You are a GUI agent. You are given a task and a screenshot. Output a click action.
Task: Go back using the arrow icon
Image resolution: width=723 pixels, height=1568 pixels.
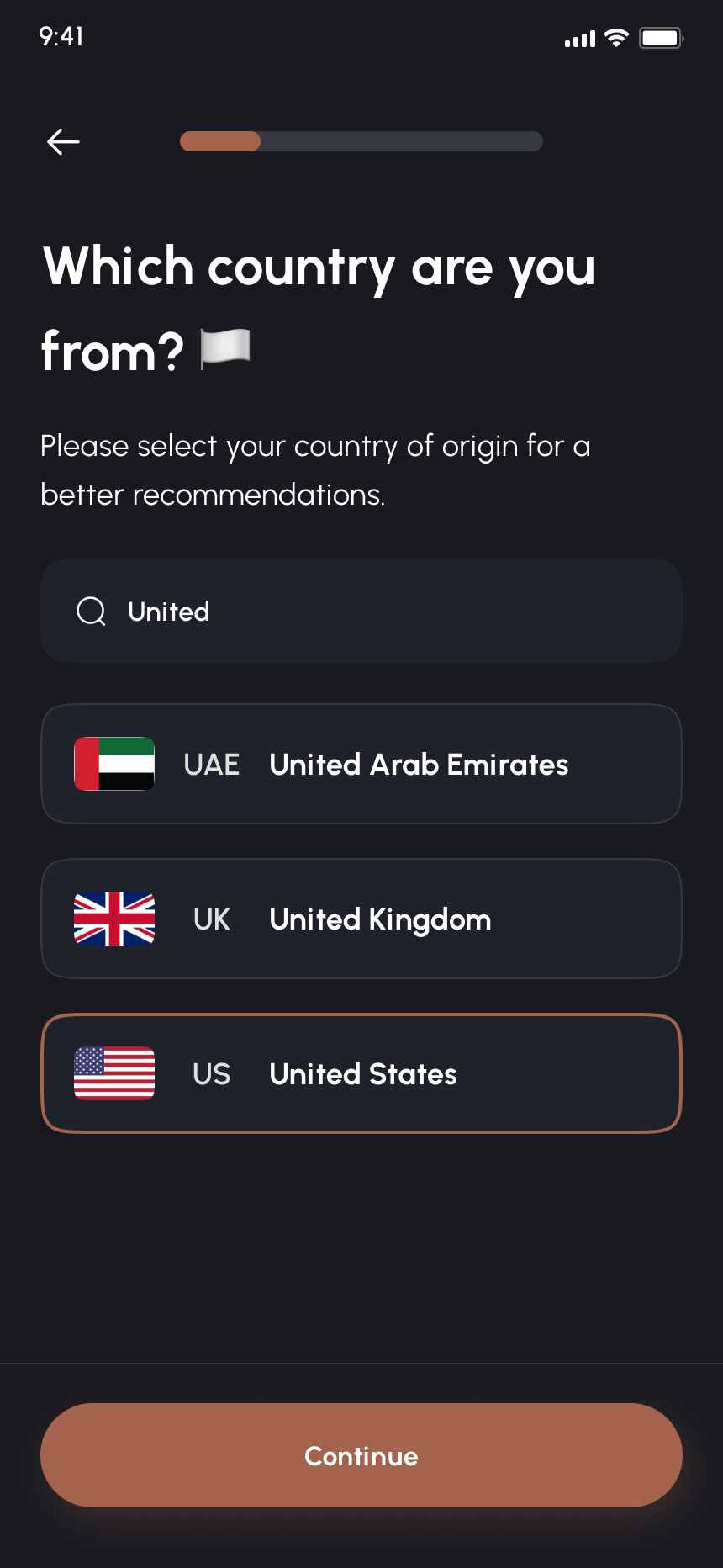tap(63, 142)
